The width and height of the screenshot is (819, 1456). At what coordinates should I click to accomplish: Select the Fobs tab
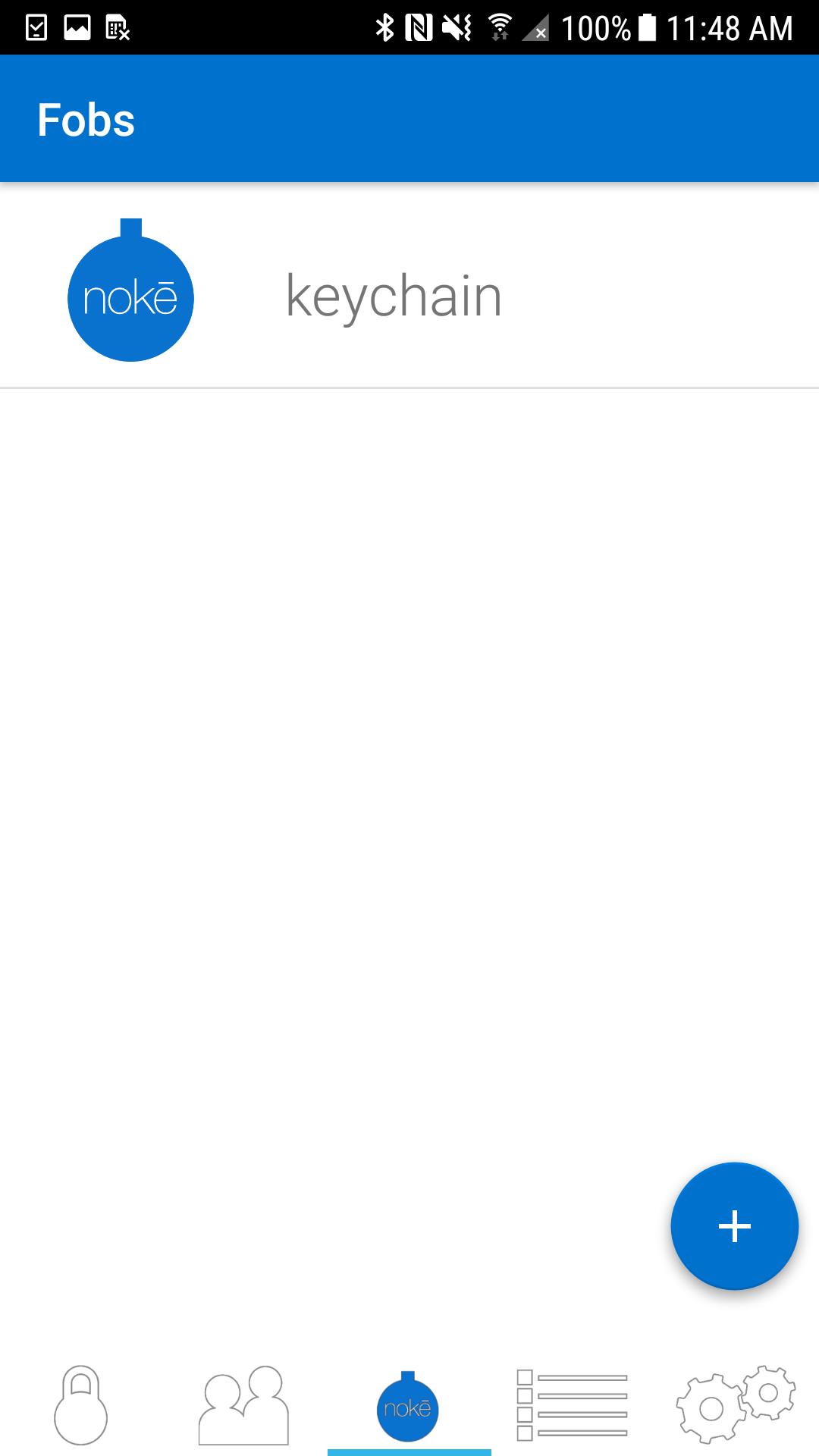[x=408, y=1407]
